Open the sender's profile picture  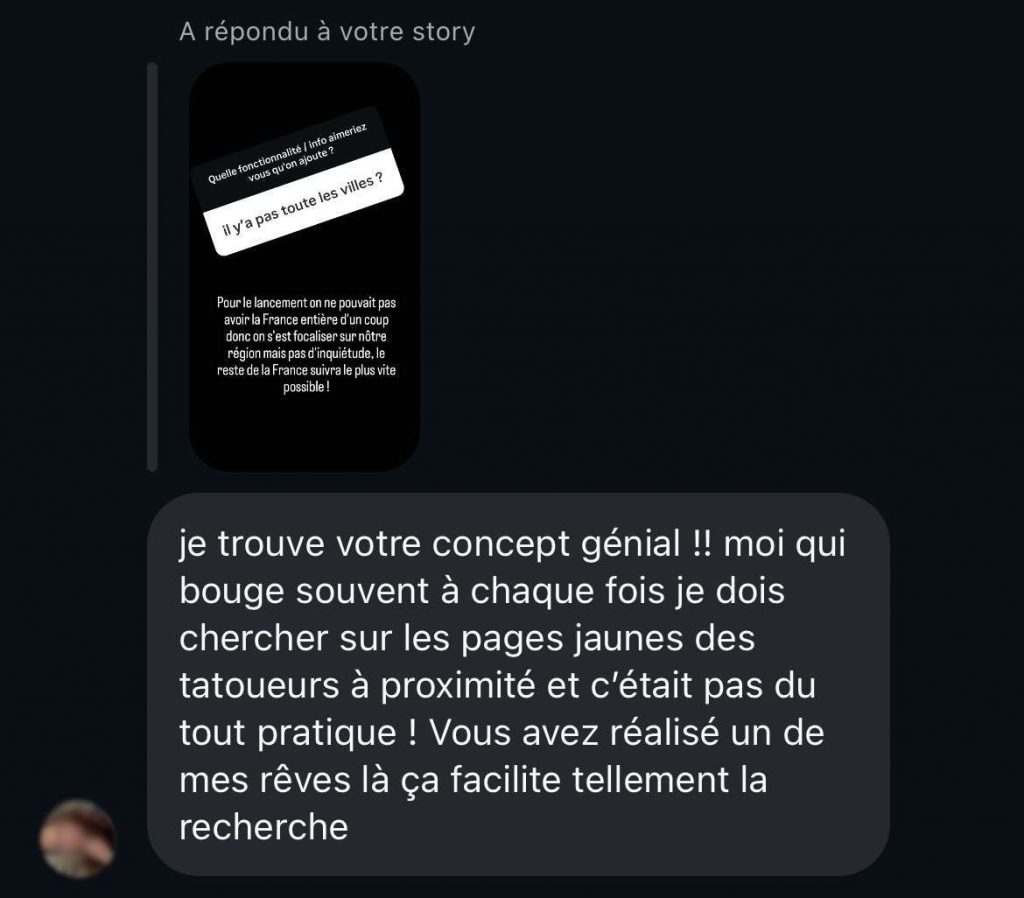click(x=76, y=838)
